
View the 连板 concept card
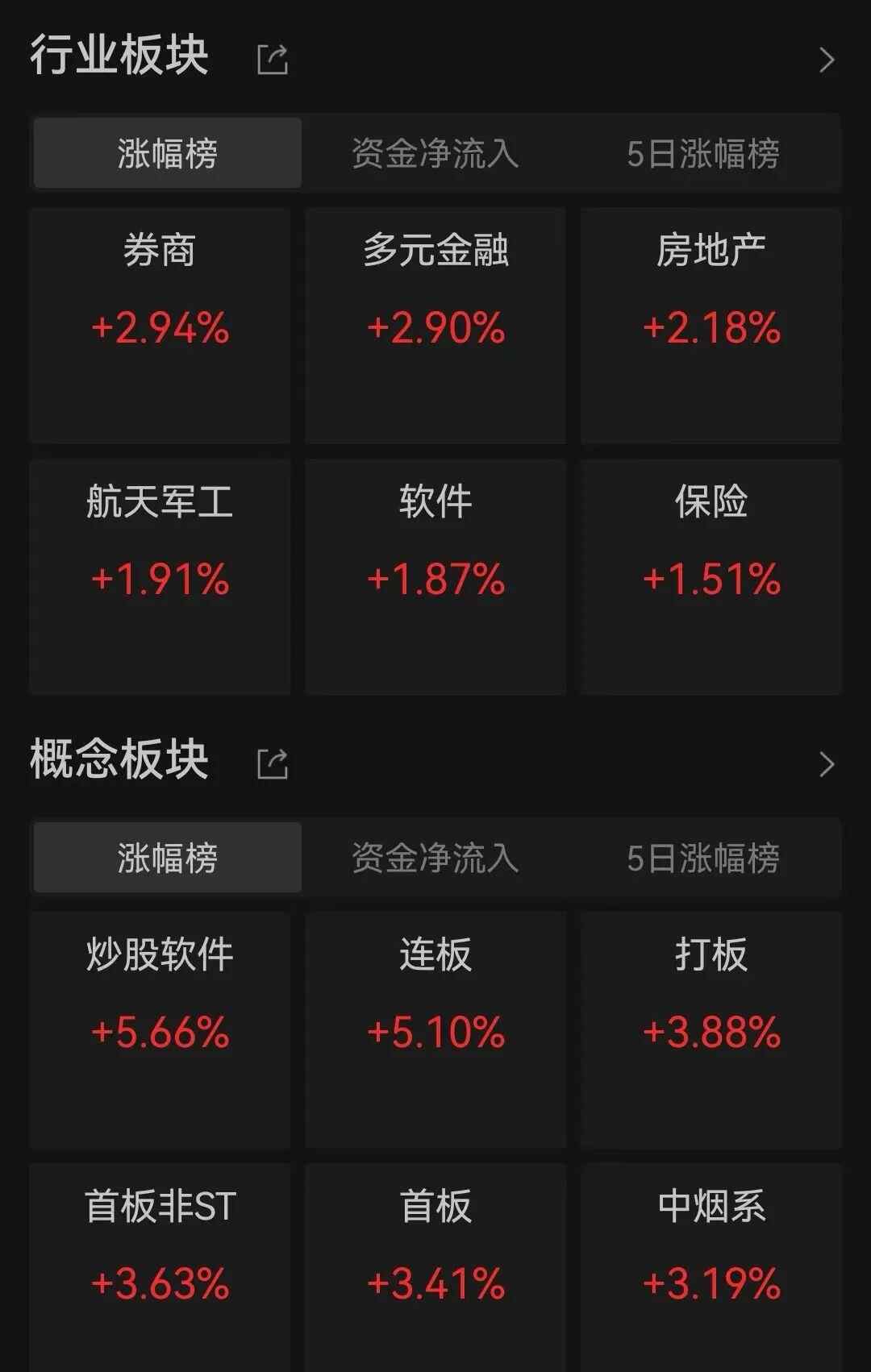coord(435,1029)
